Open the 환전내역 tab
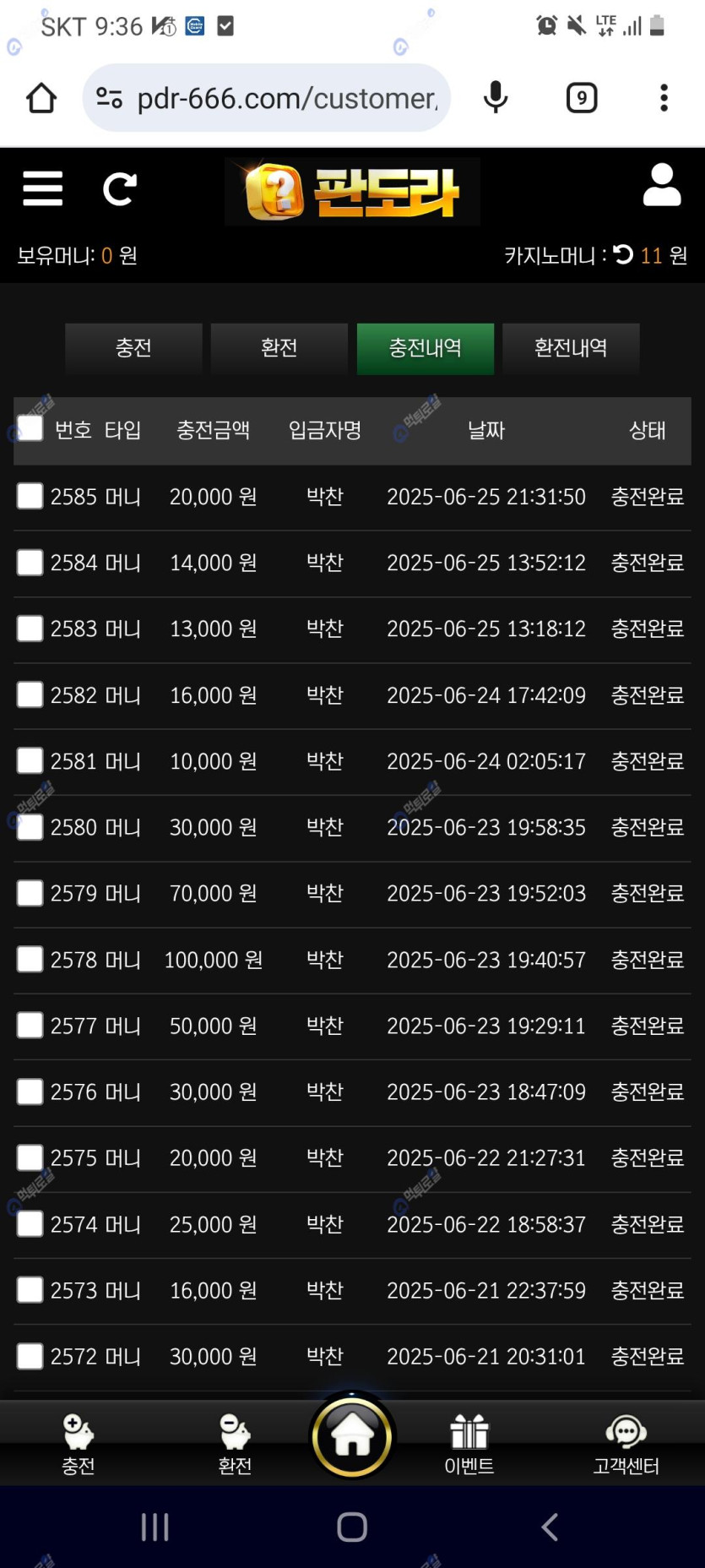The height and width of the screenshot is (1568, 705). click(x=571, y=348)
